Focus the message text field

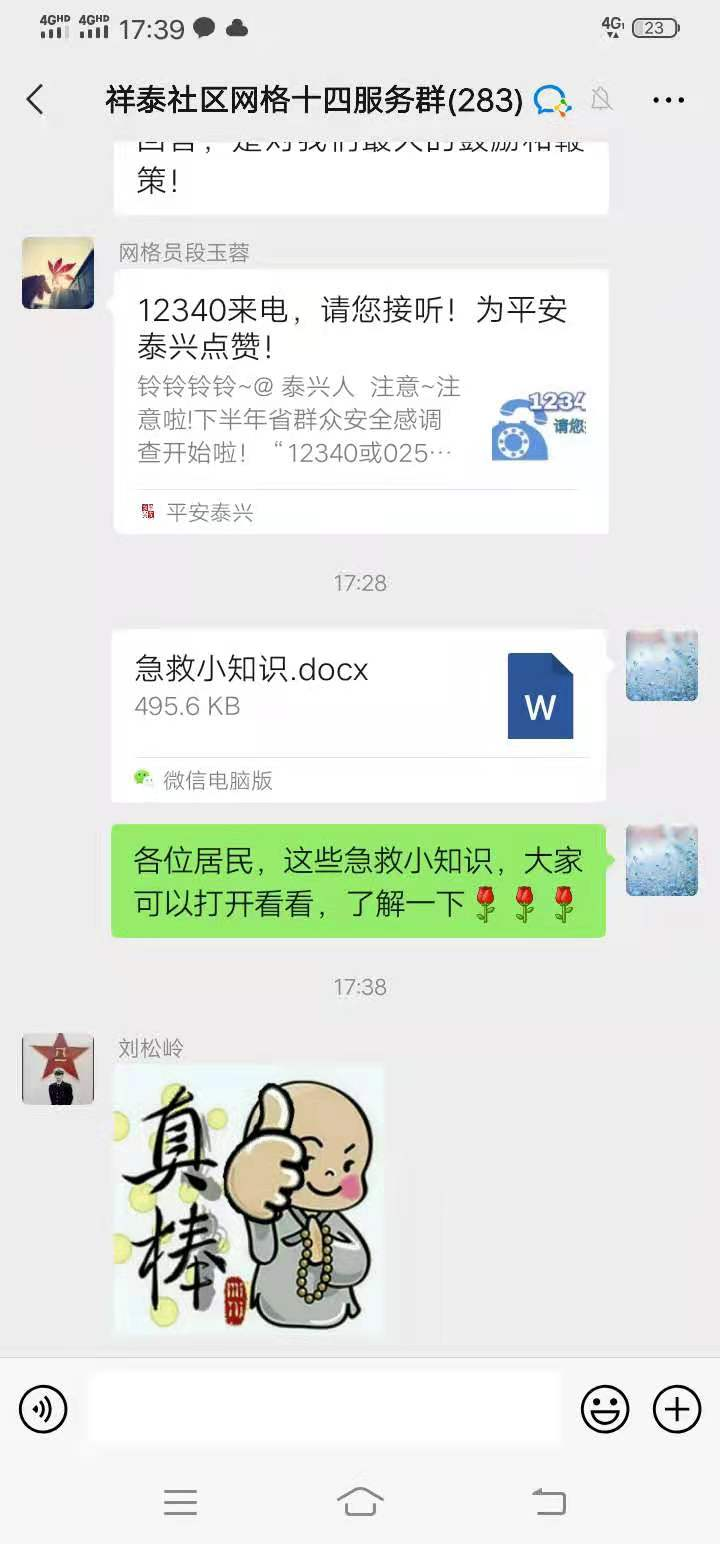[x=324, y=1410]
